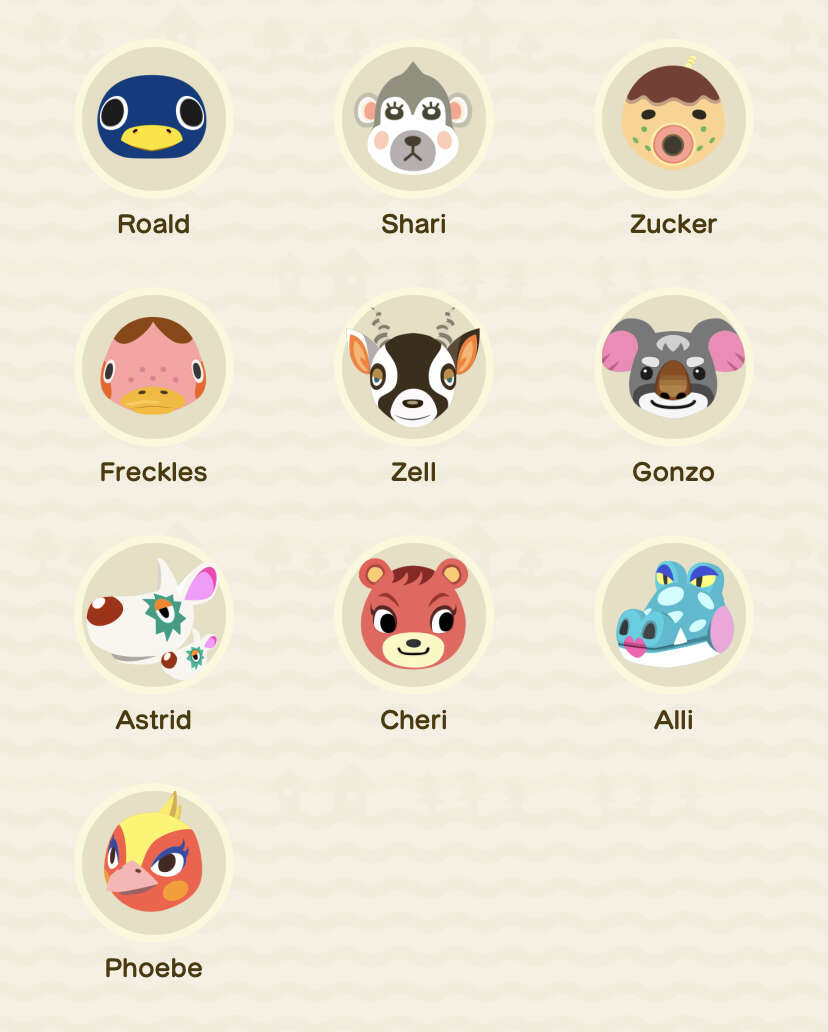Viewport: 828px width, 1032px height.
Task: Select Phoebe the ostrich
Action: click(153, 862)
